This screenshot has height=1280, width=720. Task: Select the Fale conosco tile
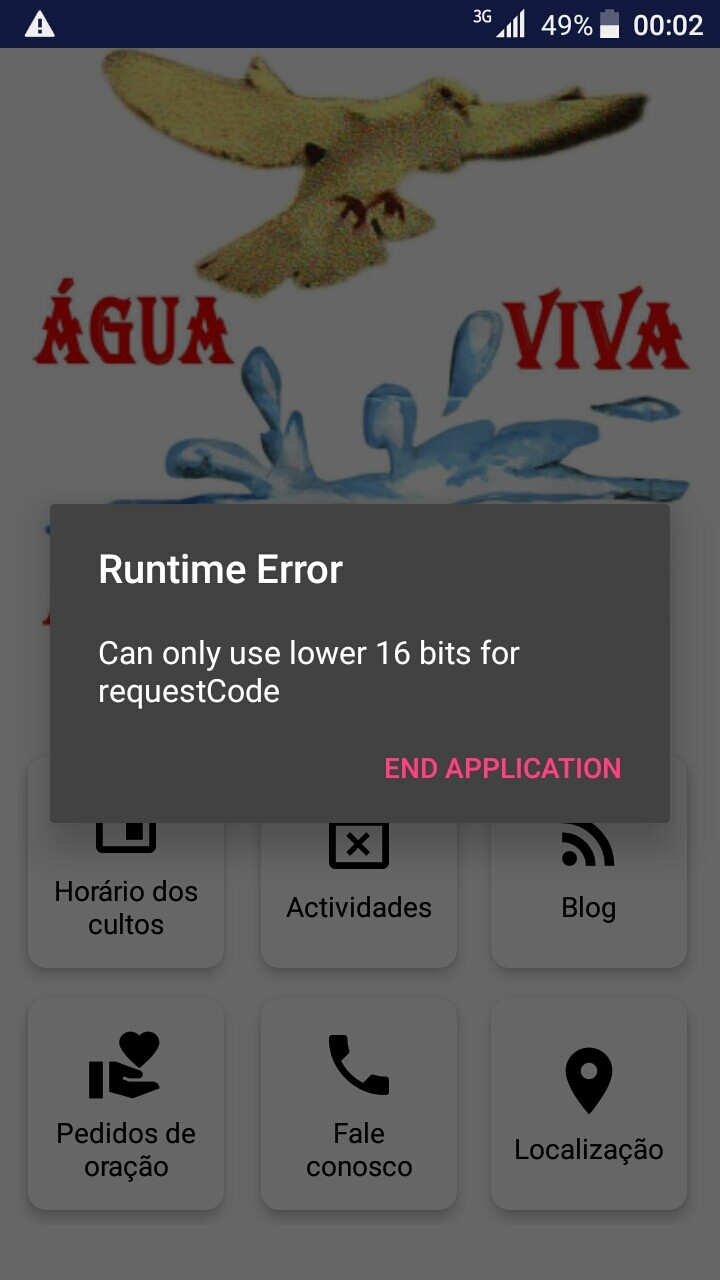(359, 1103)
